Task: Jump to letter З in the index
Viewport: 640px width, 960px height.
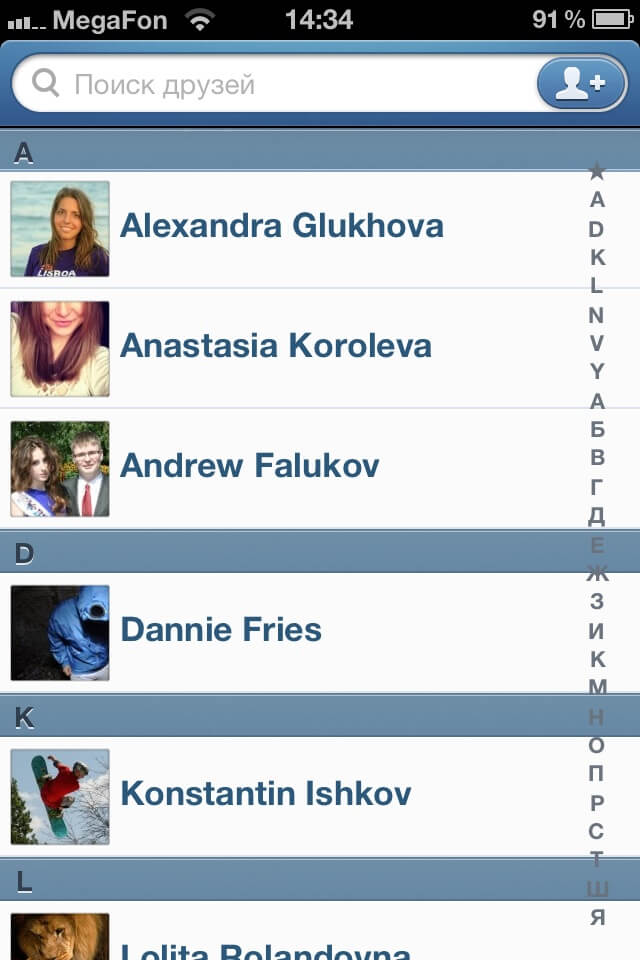Action: (597, 602)
